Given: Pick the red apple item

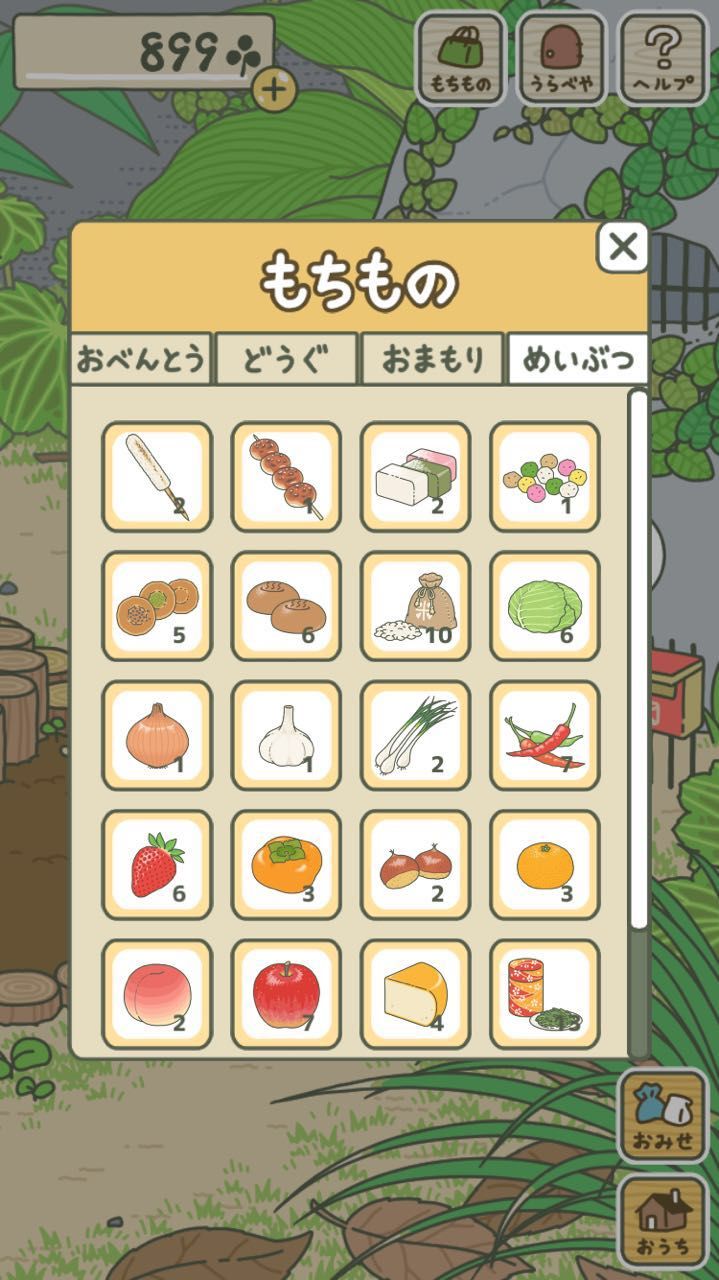Looking at the screenshot, I should (x=286, y=994).
